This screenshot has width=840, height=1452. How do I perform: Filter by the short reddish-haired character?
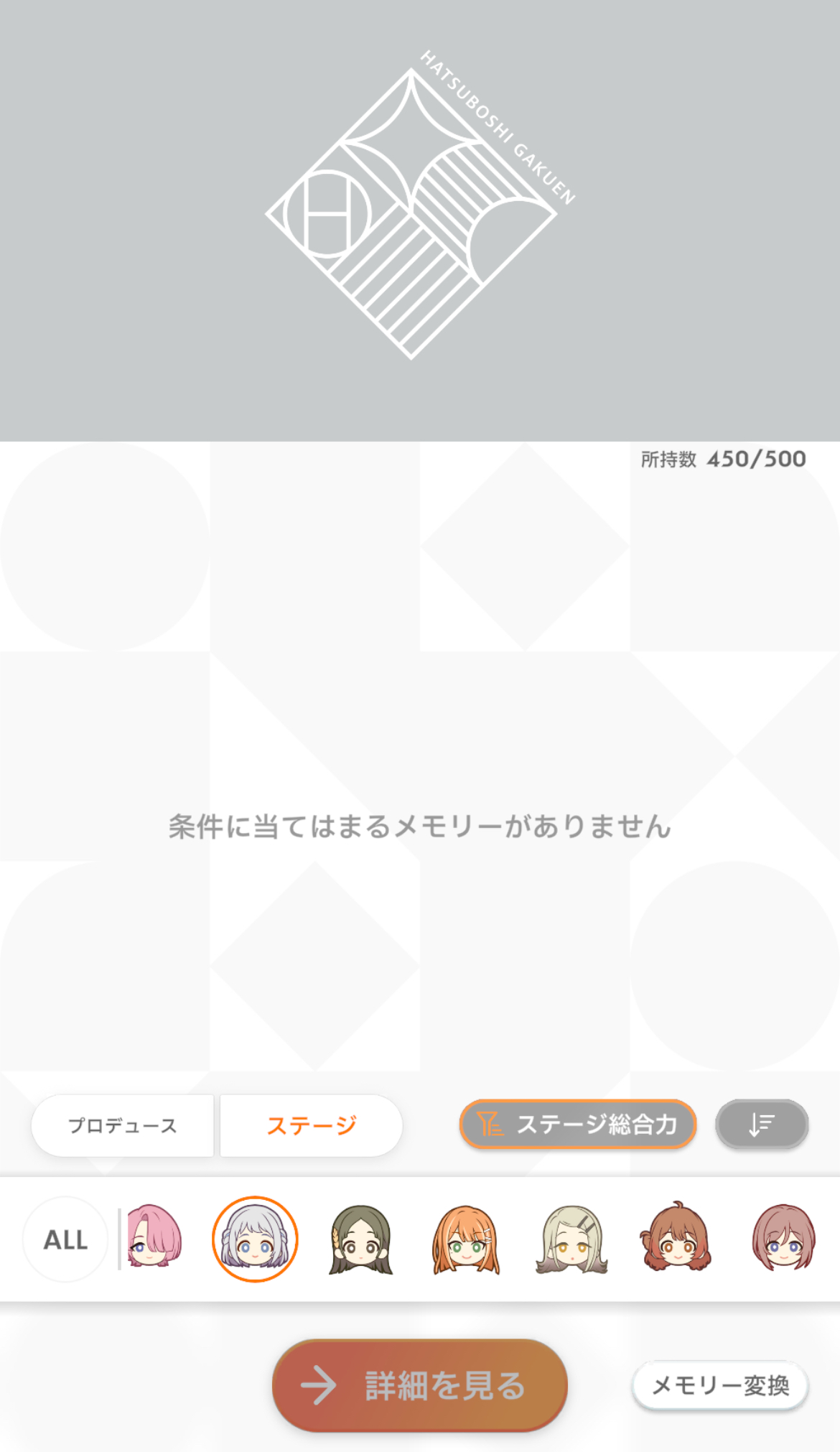(783, 1238)
